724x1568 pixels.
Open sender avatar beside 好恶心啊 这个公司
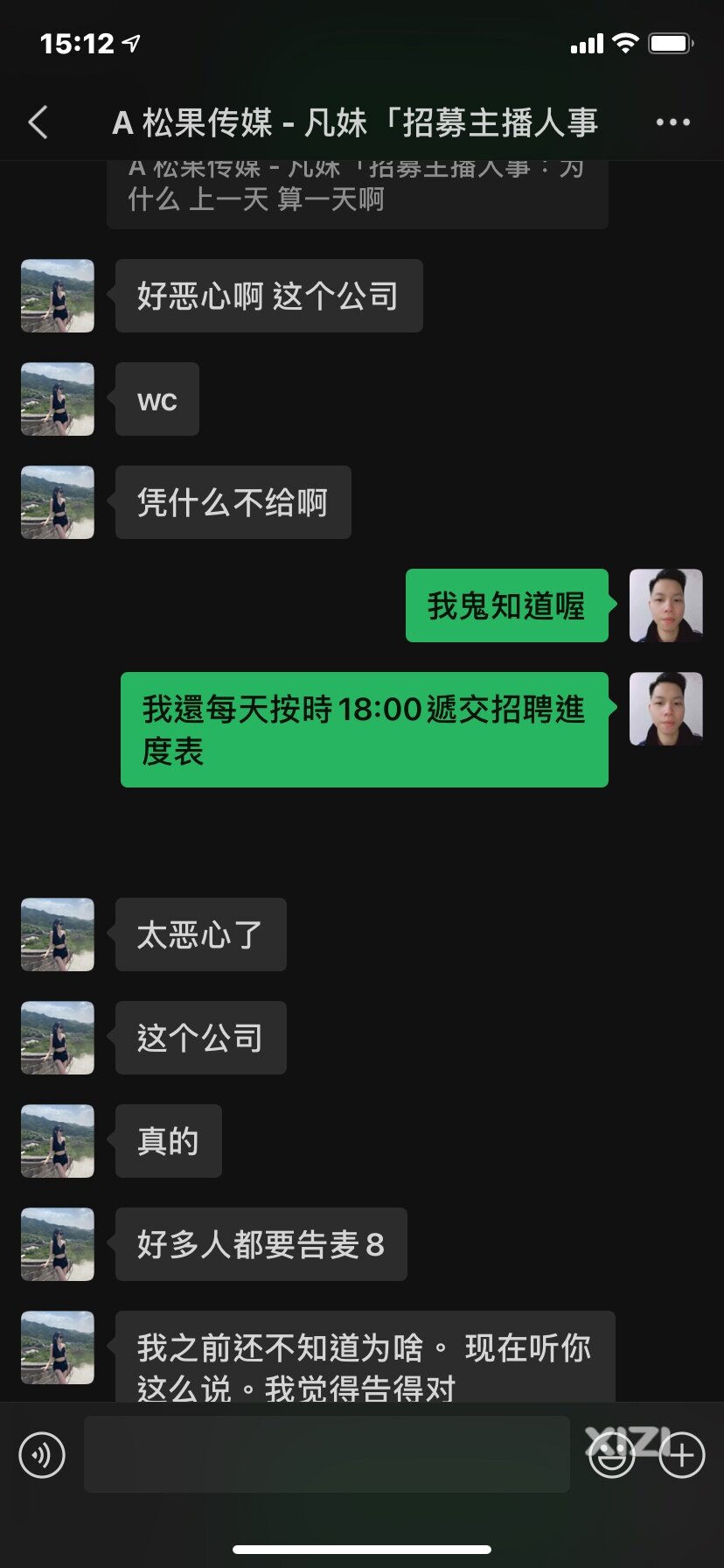pos(58,296)
